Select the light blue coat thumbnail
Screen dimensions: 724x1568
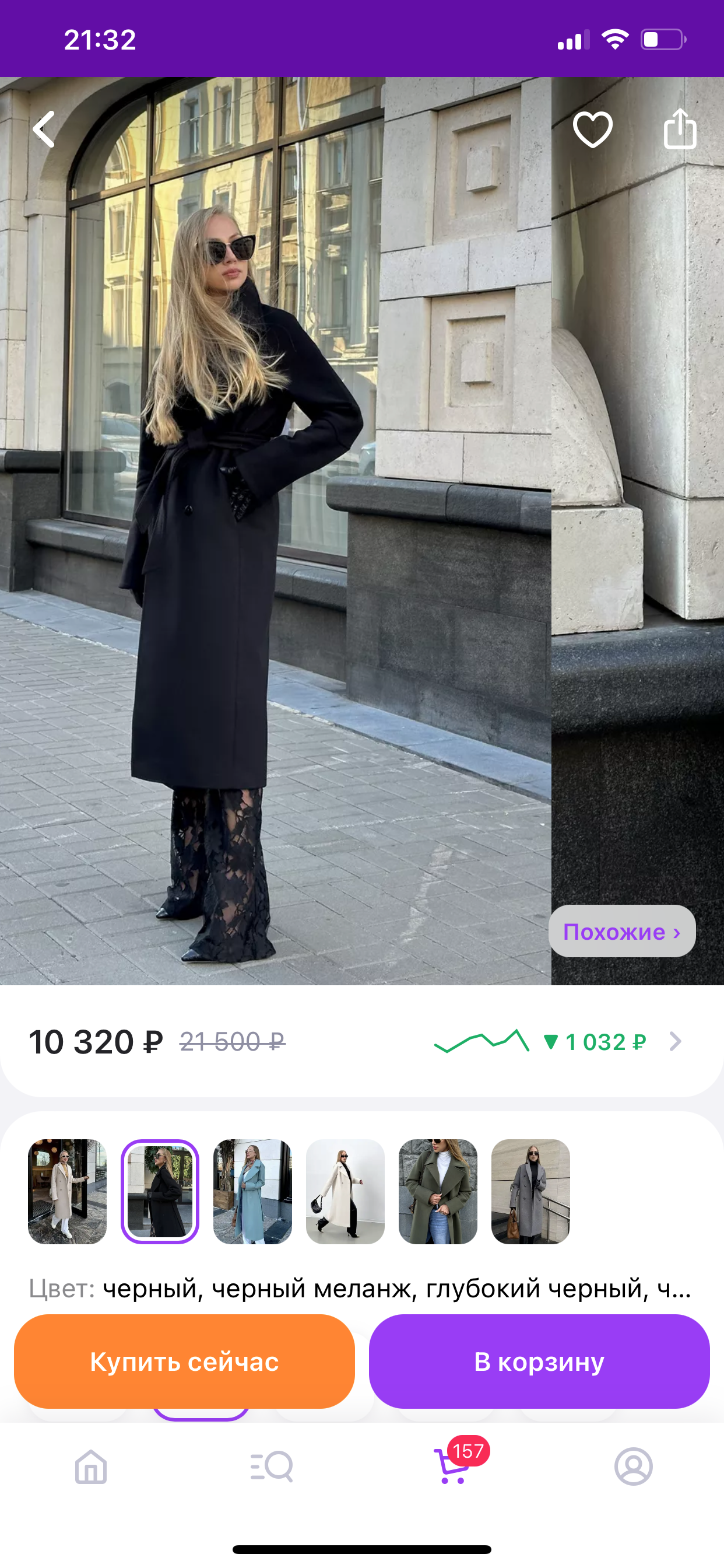tap(252, 1191)
